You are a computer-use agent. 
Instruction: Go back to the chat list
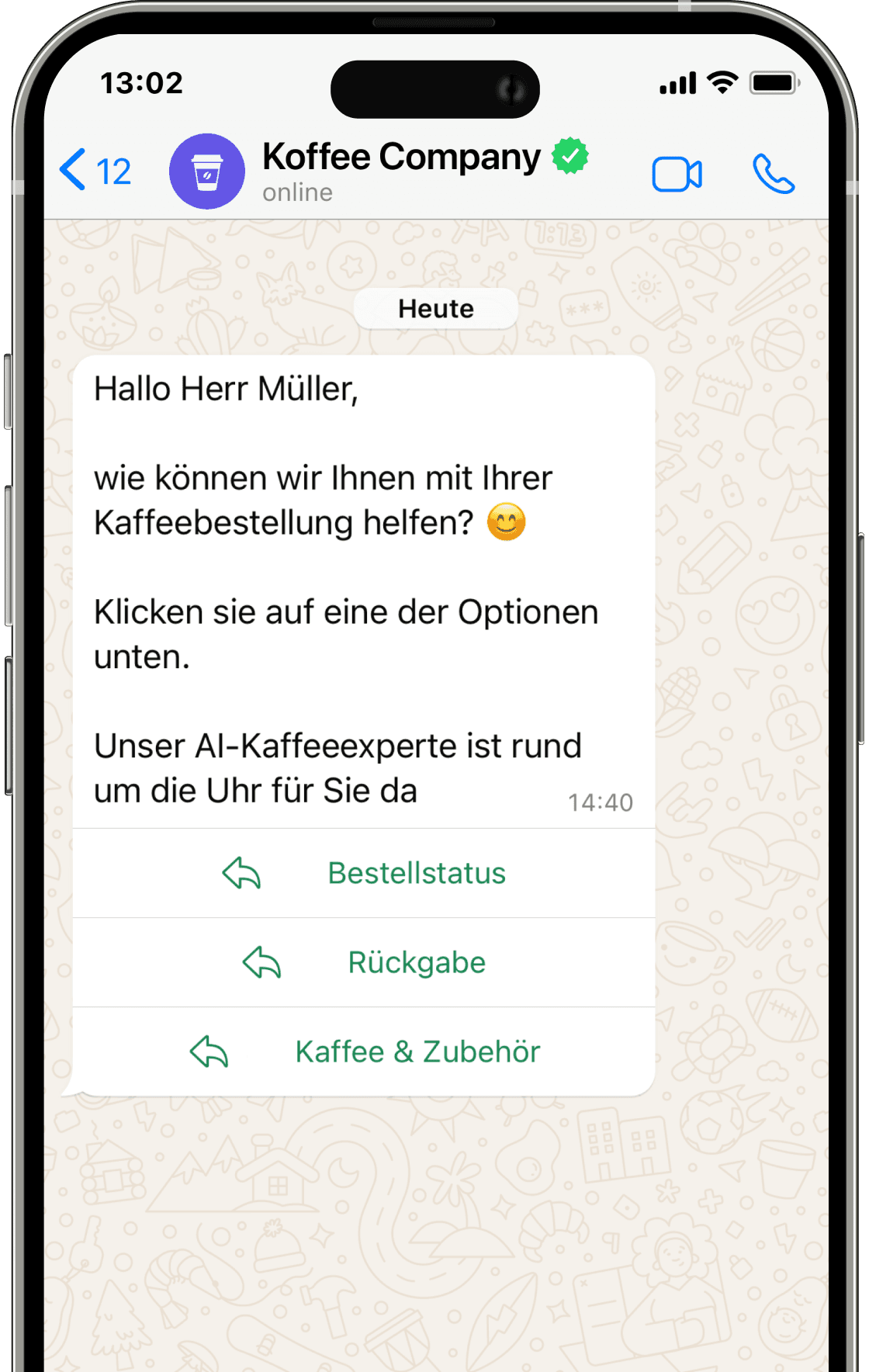click(x=94, y=171)
